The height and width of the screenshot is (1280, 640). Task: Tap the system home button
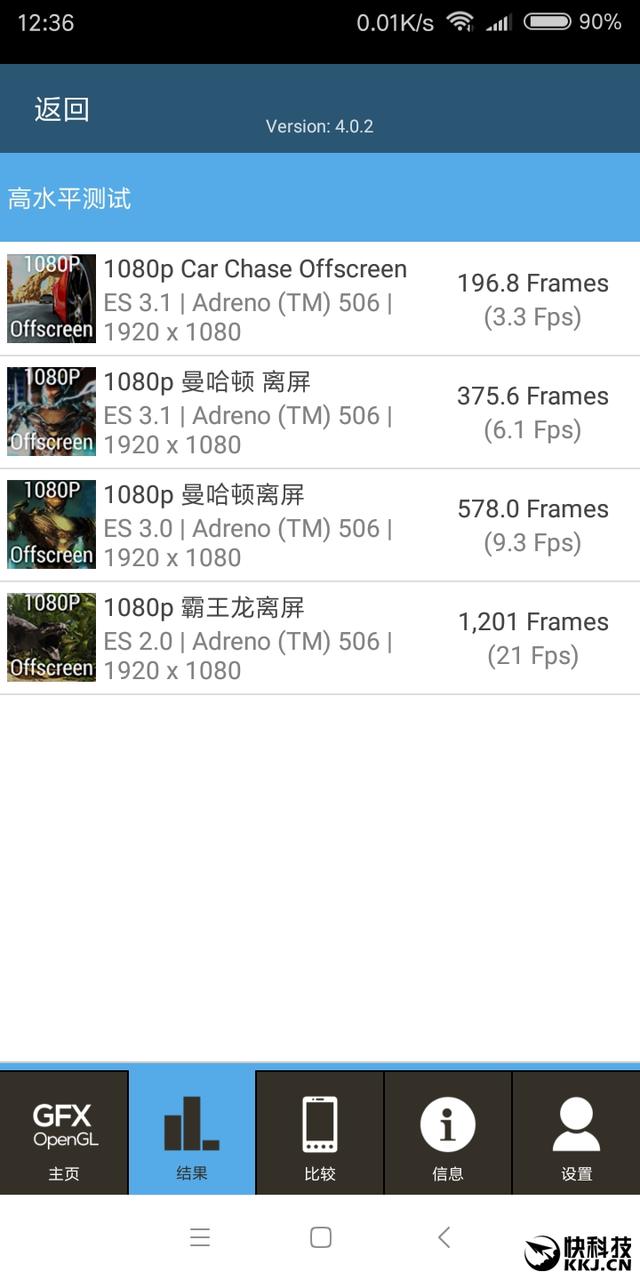[320, 1237]
